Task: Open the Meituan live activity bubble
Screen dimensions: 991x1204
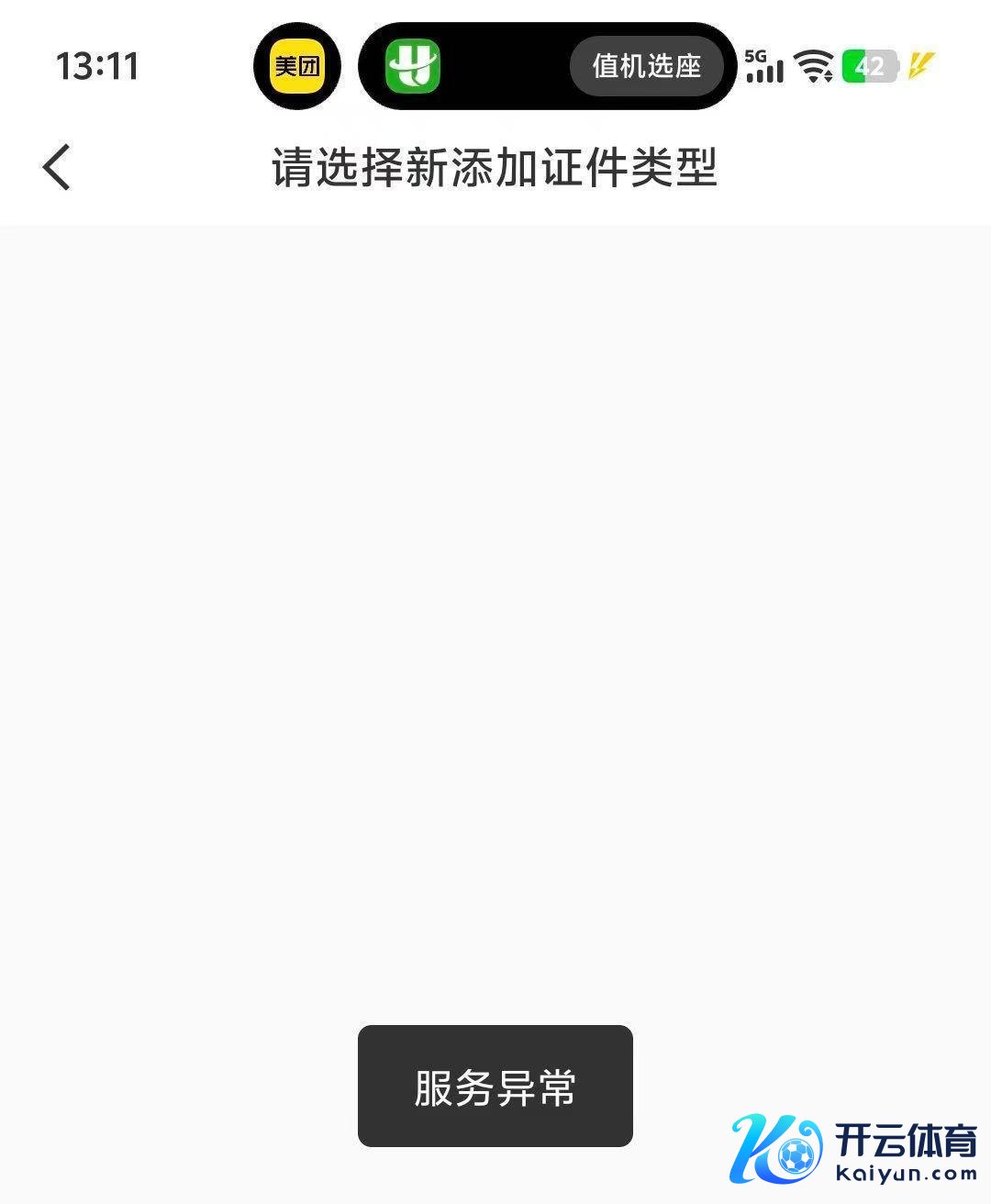Action: (296, 66)
